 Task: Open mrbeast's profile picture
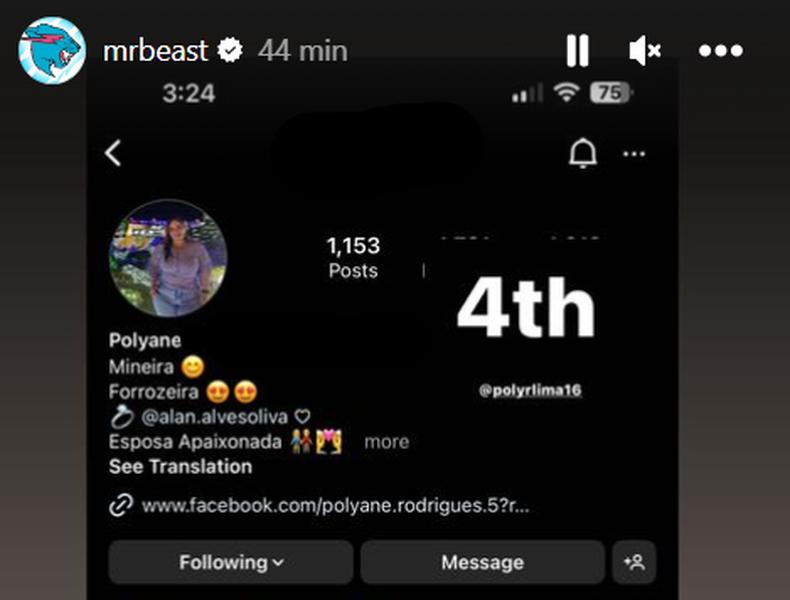pos(51,51)
